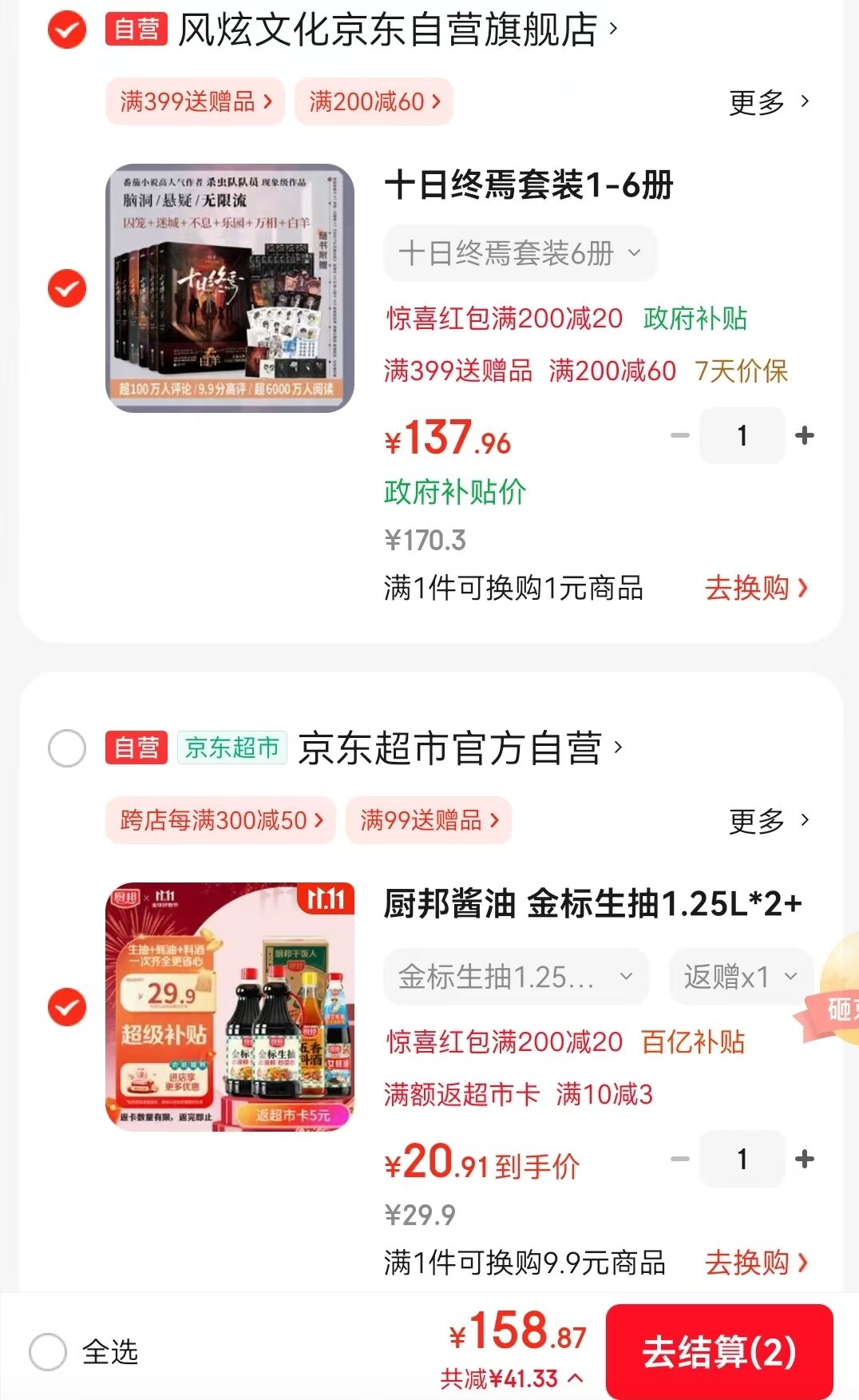Expand the 共减¥41.33 discount details
Screen dimensions: 859x1400
tap(511, 1378)
